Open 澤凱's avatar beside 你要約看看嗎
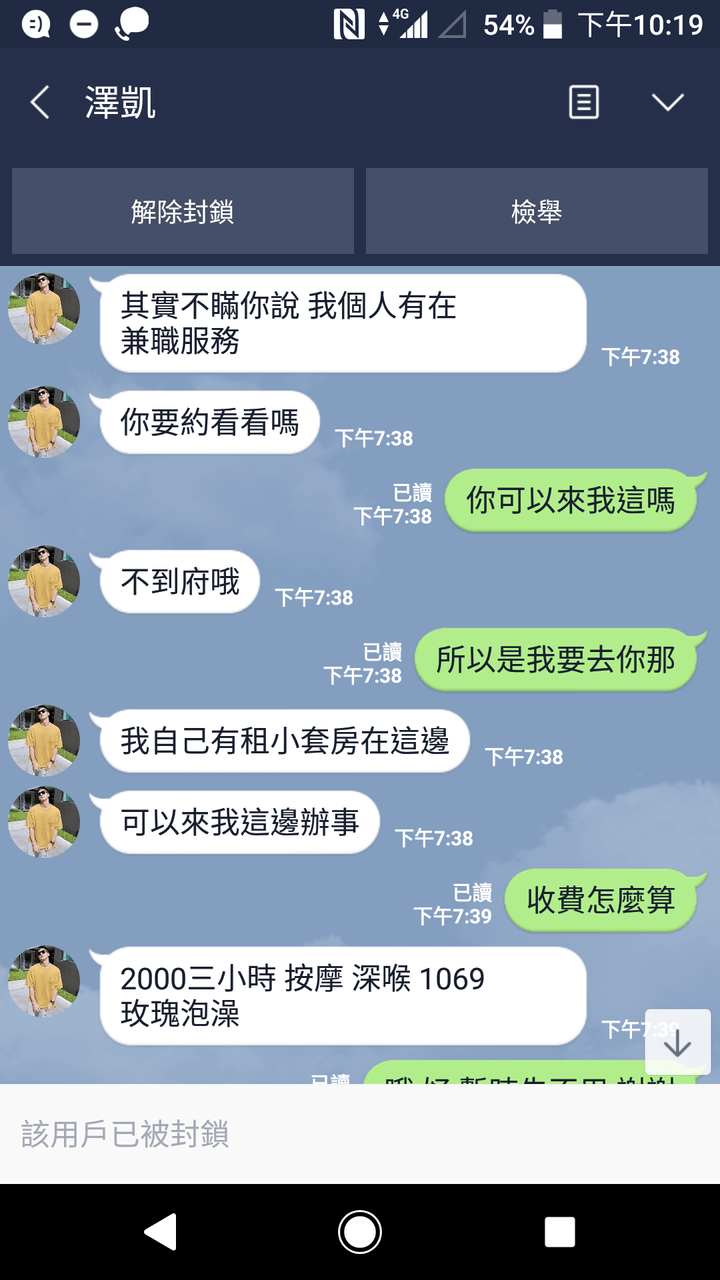720x1280 pixels. [44, 422]
